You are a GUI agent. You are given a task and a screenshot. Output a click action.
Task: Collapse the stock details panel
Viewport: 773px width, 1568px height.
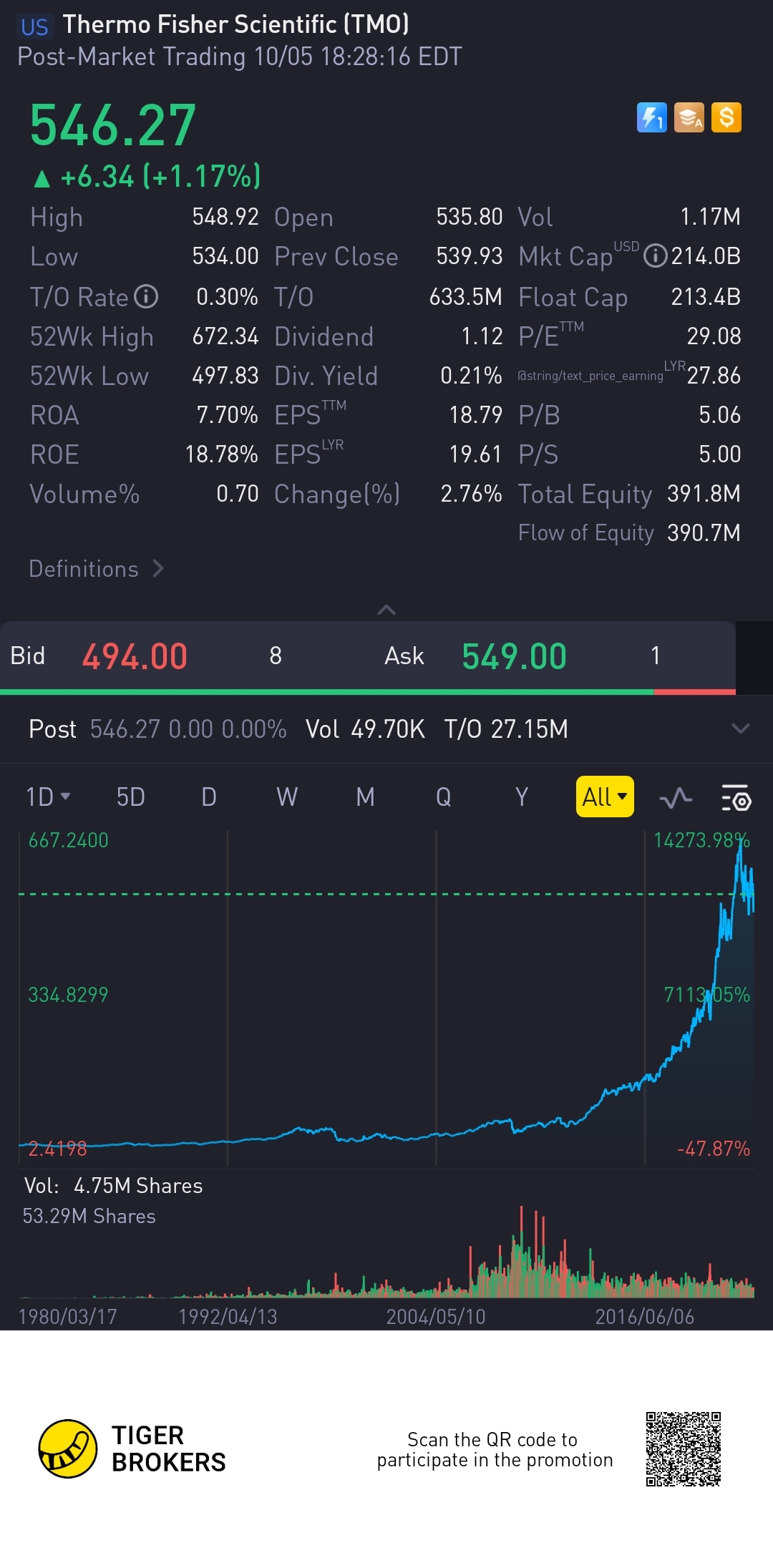tap(386, 610)
